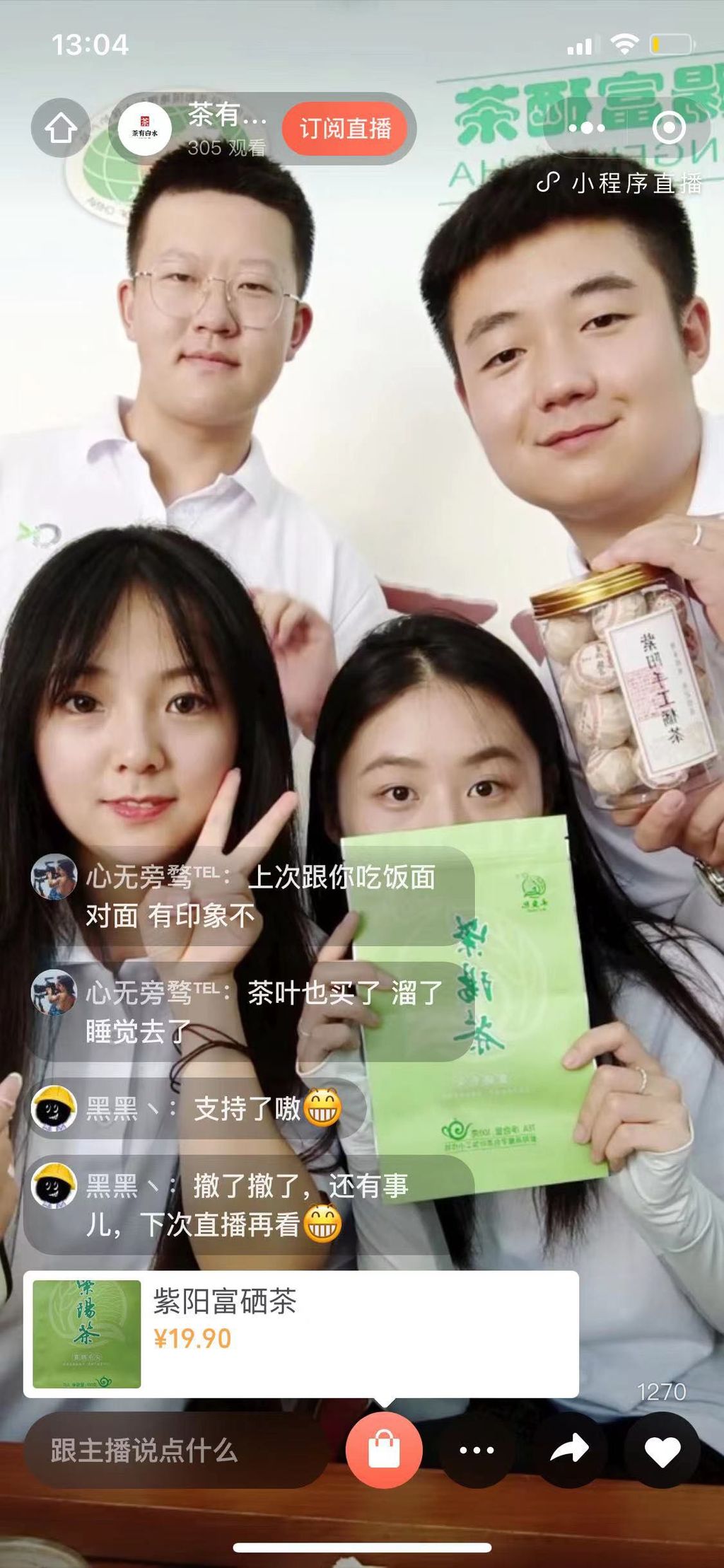This screenshot has width=724, height=1568.
Task: Open the red shopping bag button
Action: point(384,1449)
